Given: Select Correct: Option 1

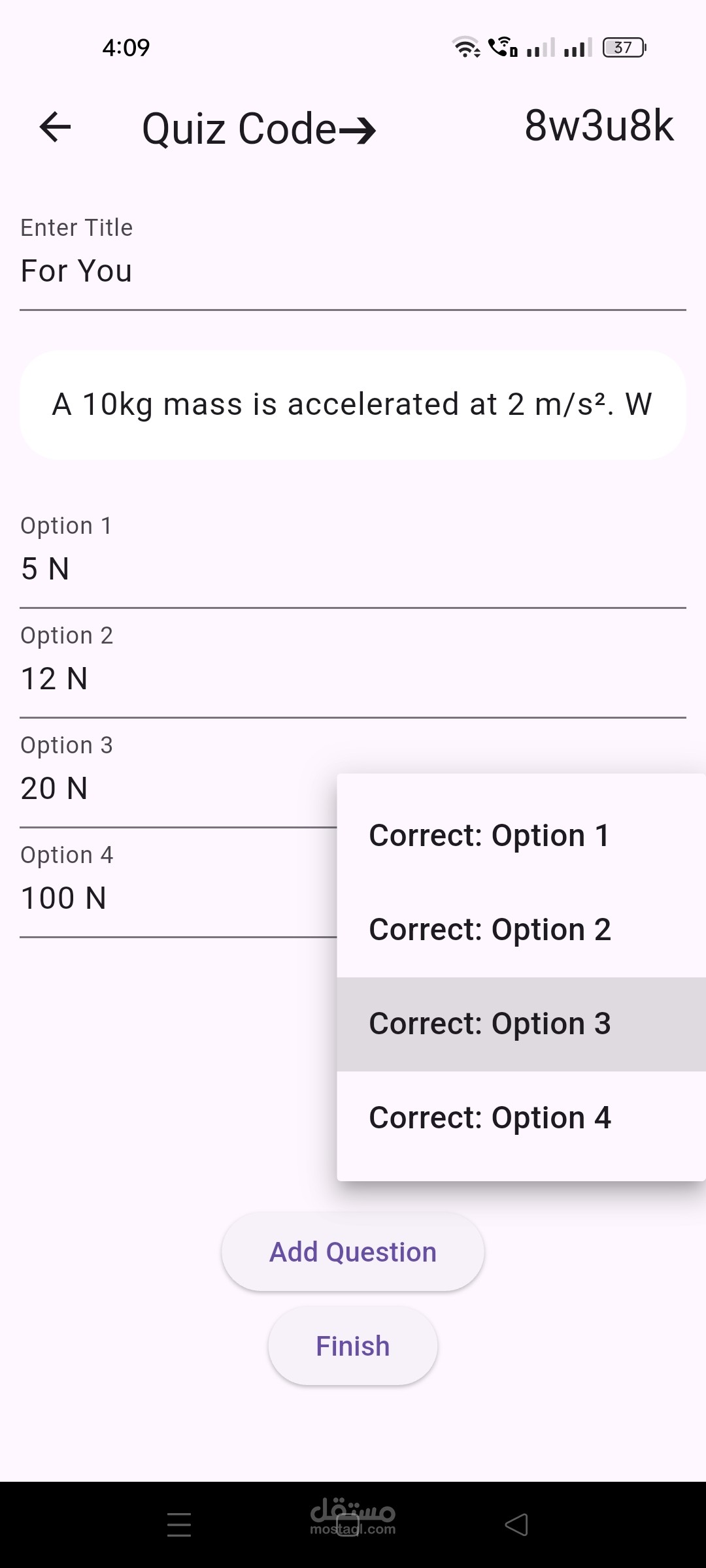Looking at the screenshot, I should (521, 836).
